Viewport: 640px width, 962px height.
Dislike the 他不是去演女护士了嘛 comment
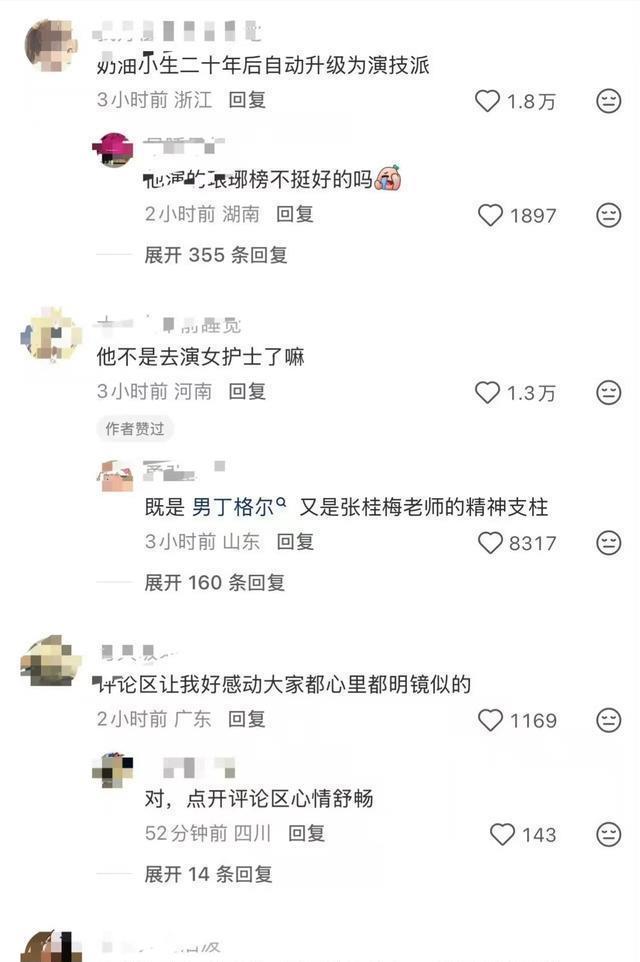pos(608,393)
